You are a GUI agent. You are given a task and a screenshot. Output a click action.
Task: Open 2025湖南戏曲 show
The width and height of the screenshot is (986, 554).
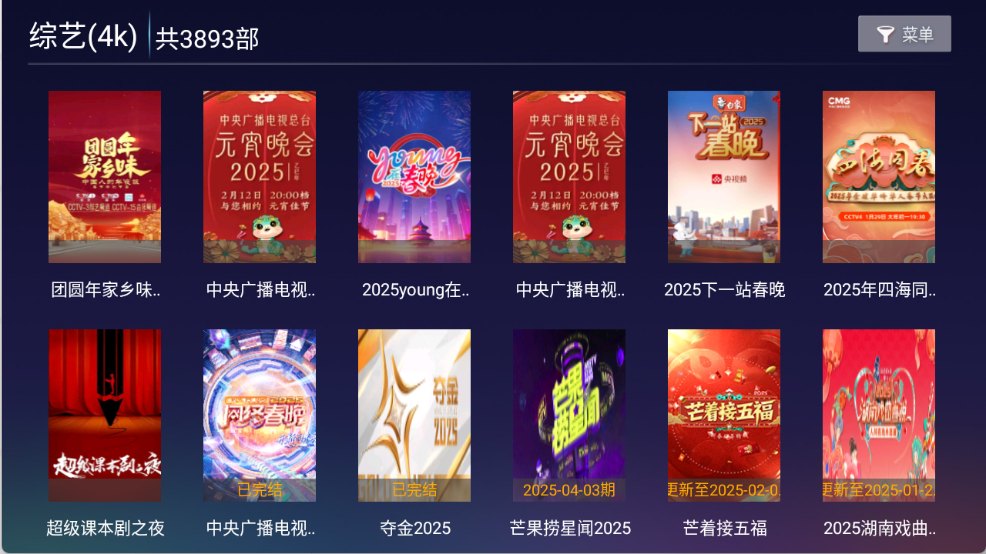pyautogui.click(x=879, y=415)
